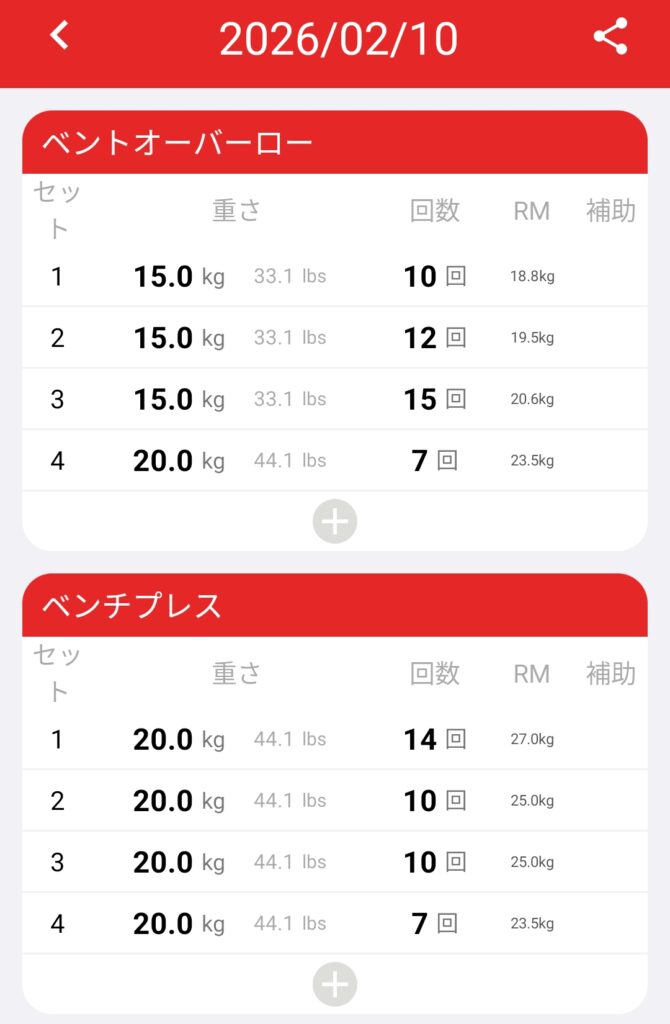Screen dimensions: 670x1024
Task: Open set 2 of ベンチプレス
Action: click(334, 800)
